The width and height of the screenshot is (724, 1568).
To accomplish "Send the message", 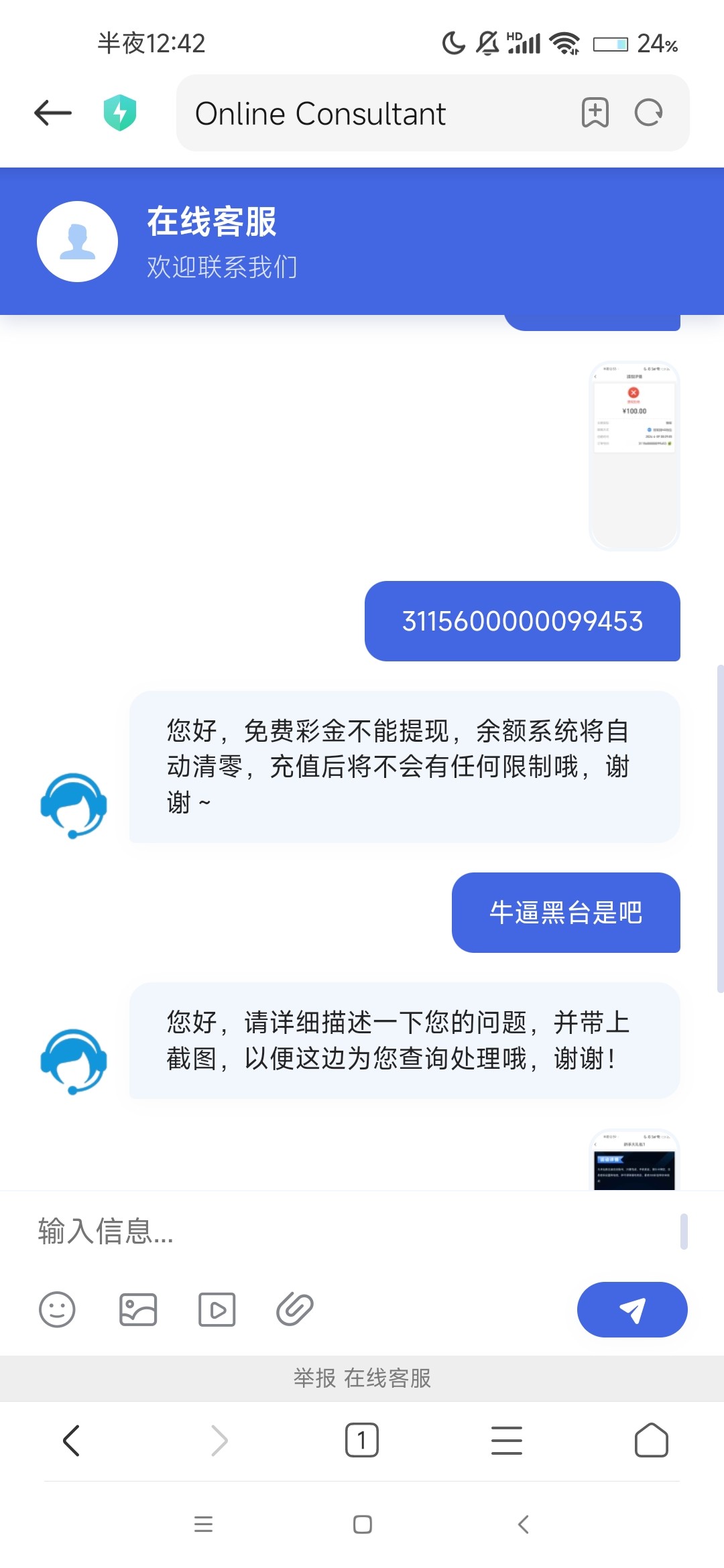I will pos(631,1309).
